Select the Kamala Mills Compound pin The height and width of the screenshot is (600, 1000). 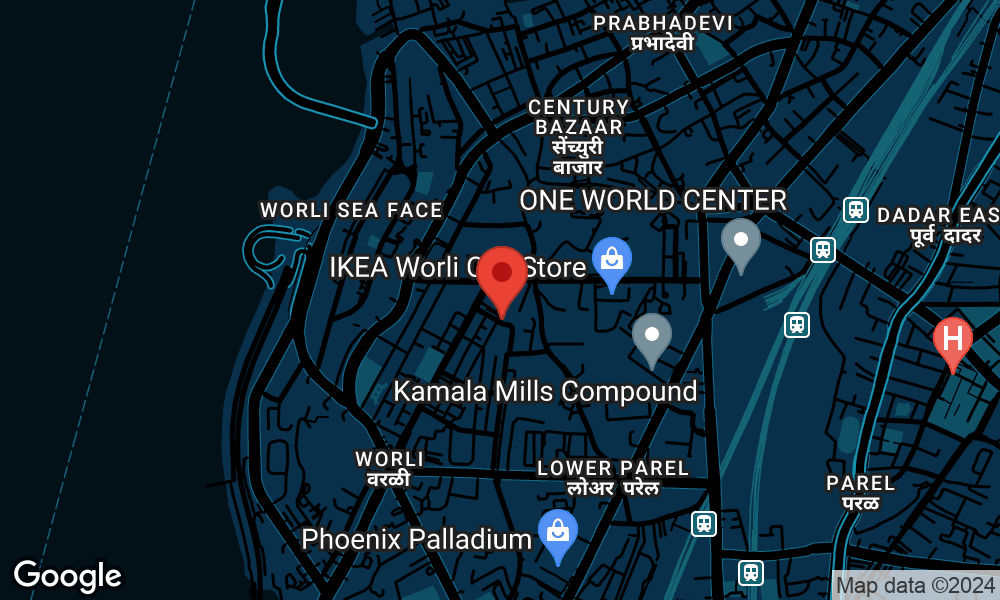[x=652, y=335]
